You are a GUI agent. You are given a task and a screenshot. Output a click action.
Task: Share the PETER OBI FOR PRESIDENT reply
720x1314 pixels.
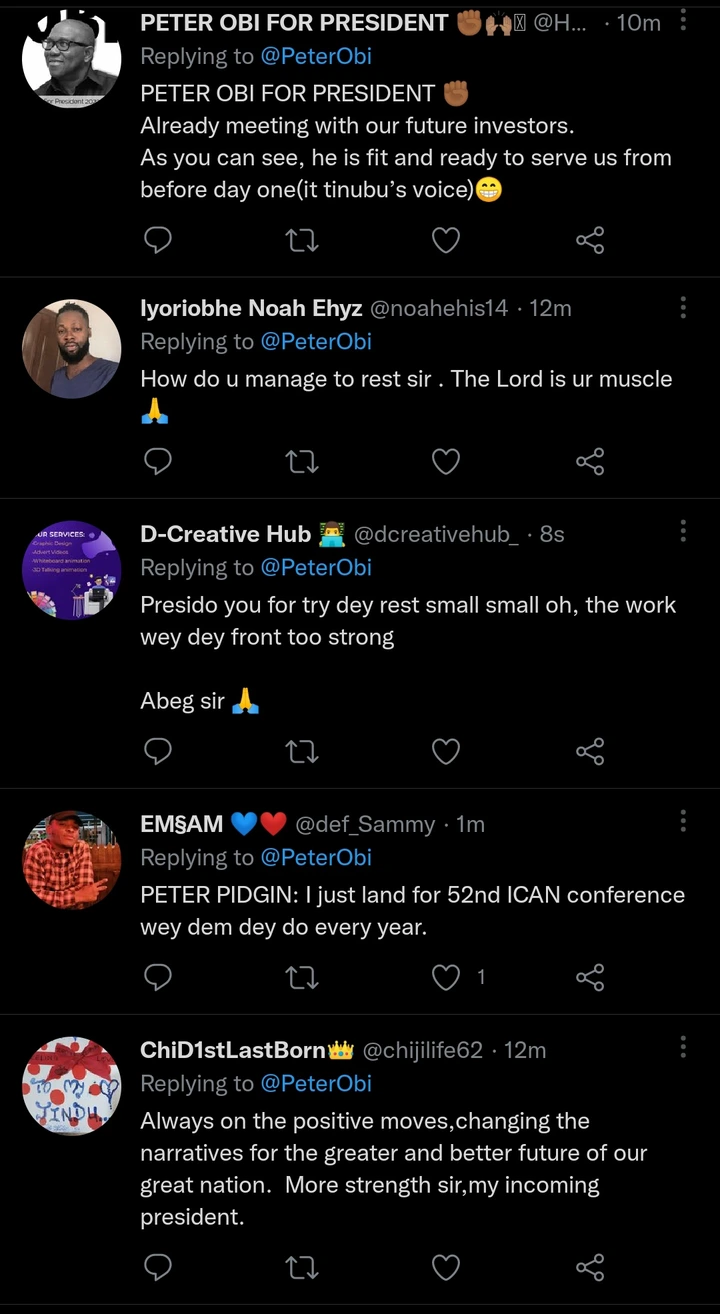tap(590, 240)
